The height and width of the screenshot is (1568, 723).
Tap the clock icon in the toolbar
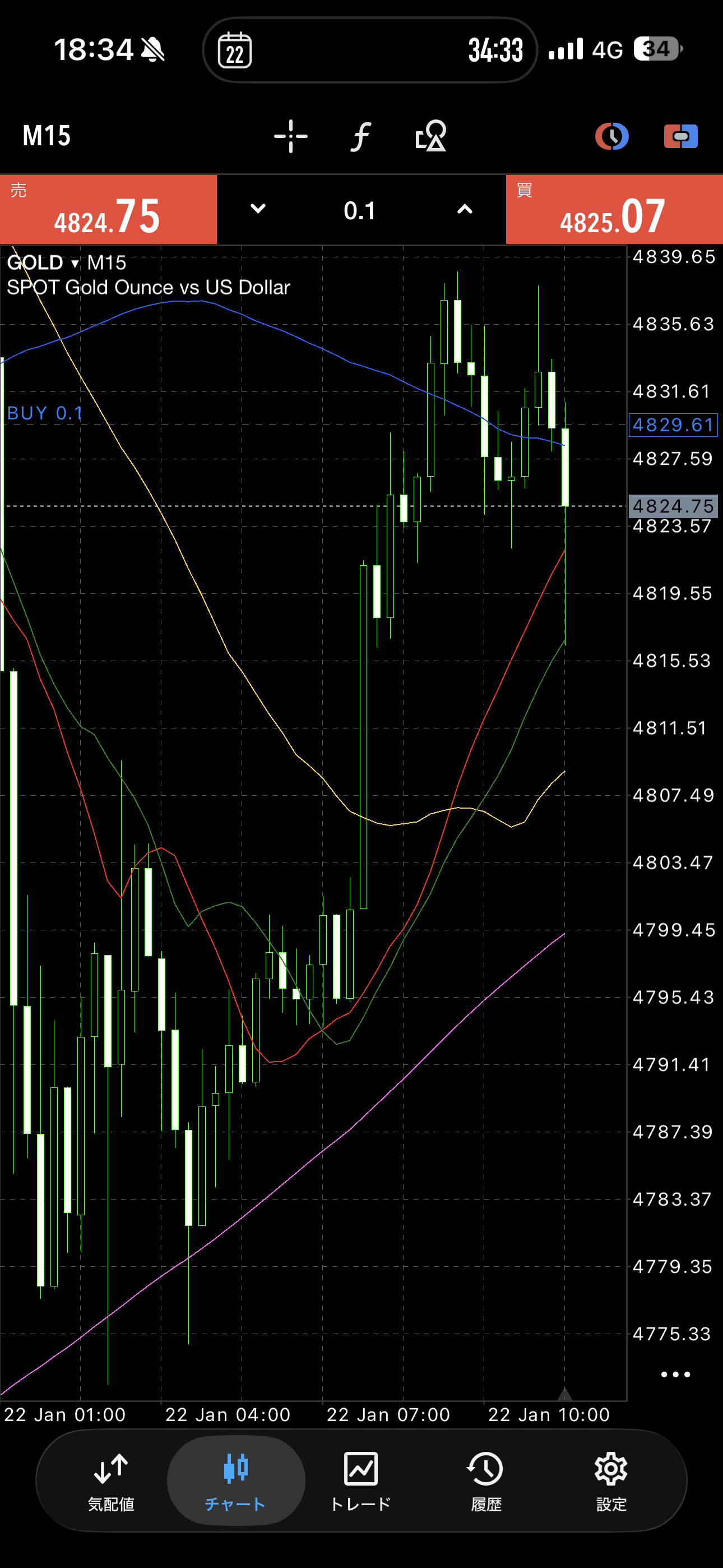(x=611, y=136)
